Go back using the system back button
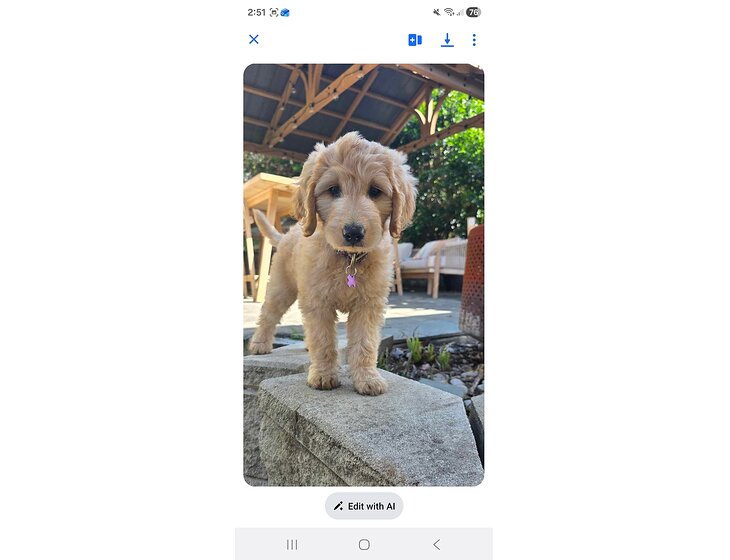The height and width of the screenshot is (560, 730). tap(436, 544)
